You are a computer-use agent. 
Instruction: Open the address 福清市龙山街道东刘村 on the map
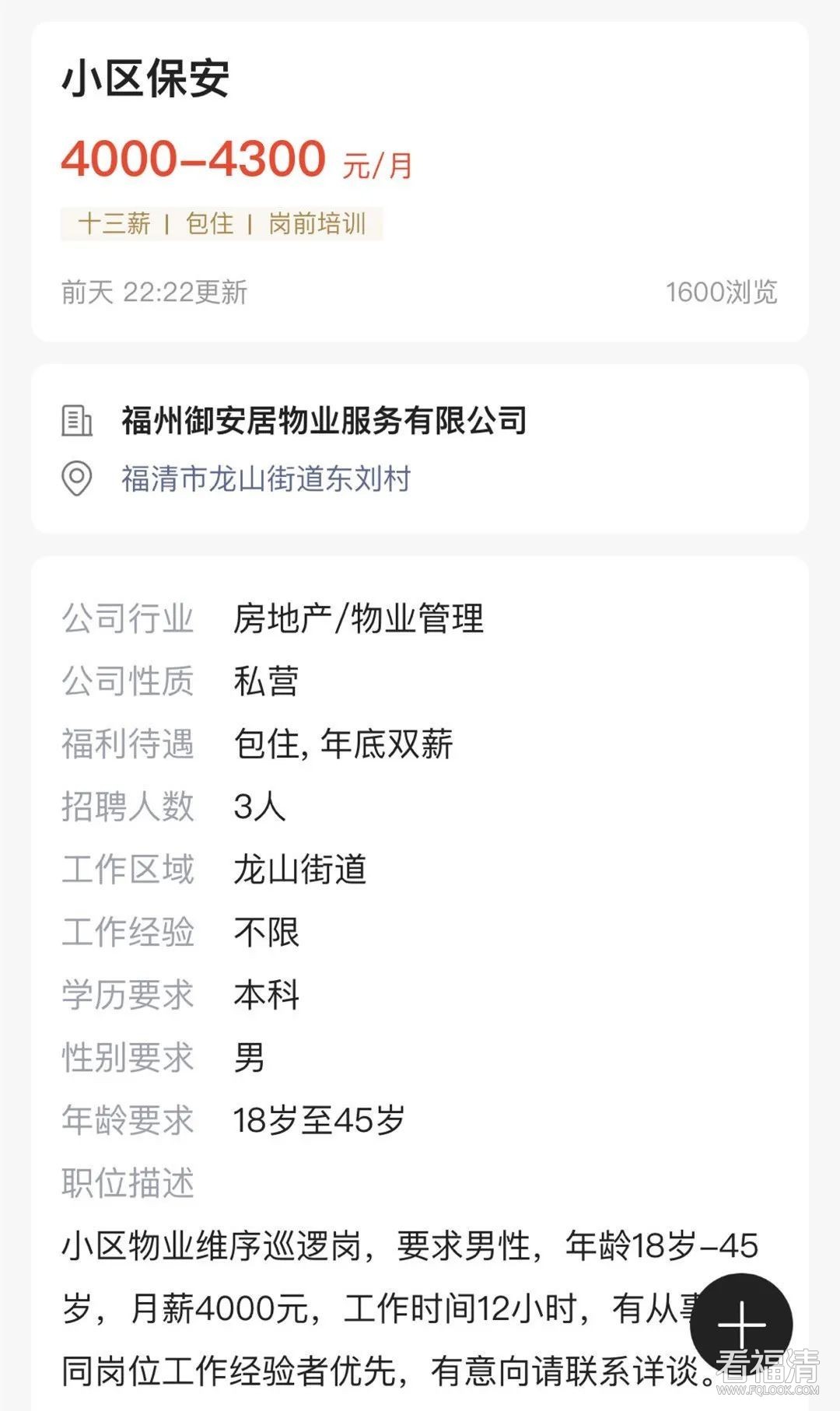coord(265,478)
